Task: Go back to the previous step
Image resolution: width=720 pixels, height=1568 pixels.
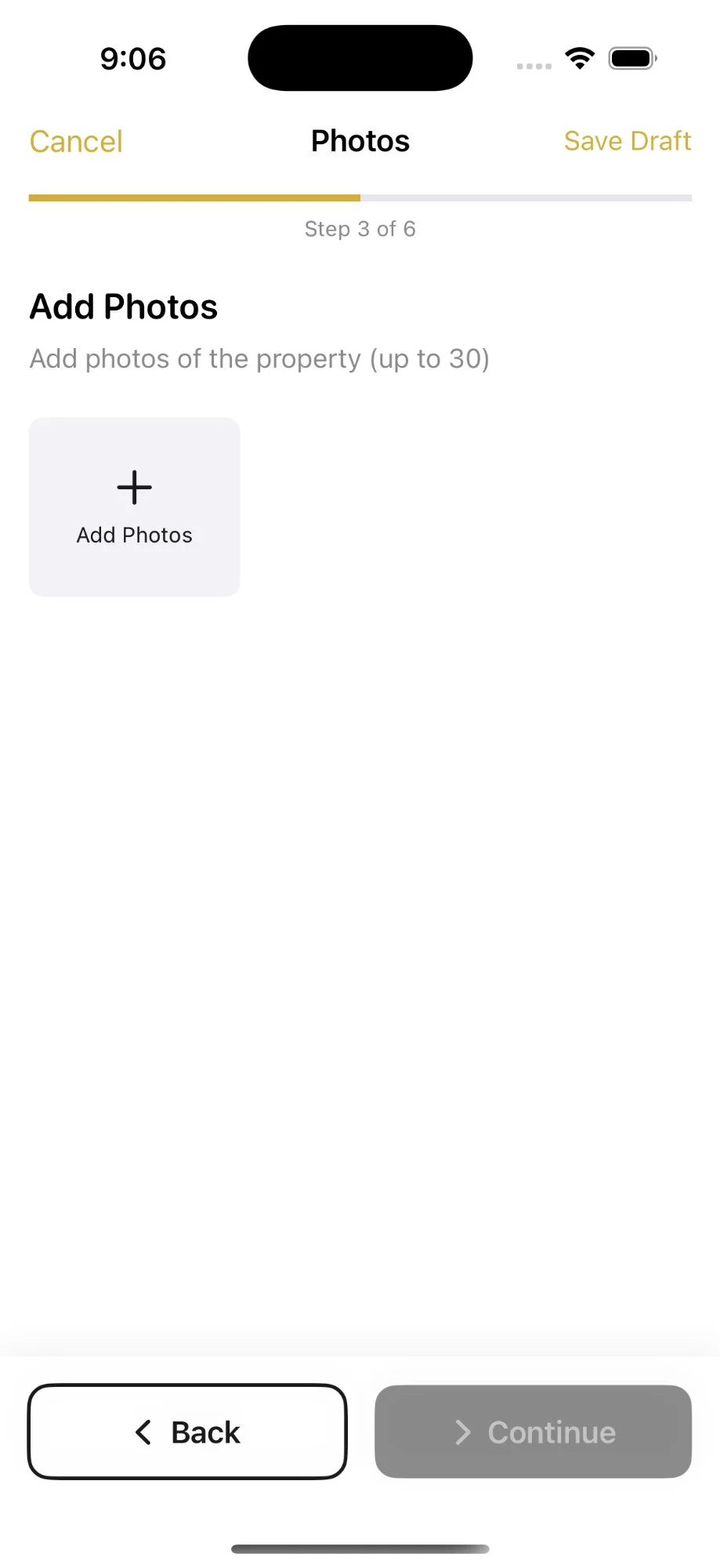Action: (186, 1432)
